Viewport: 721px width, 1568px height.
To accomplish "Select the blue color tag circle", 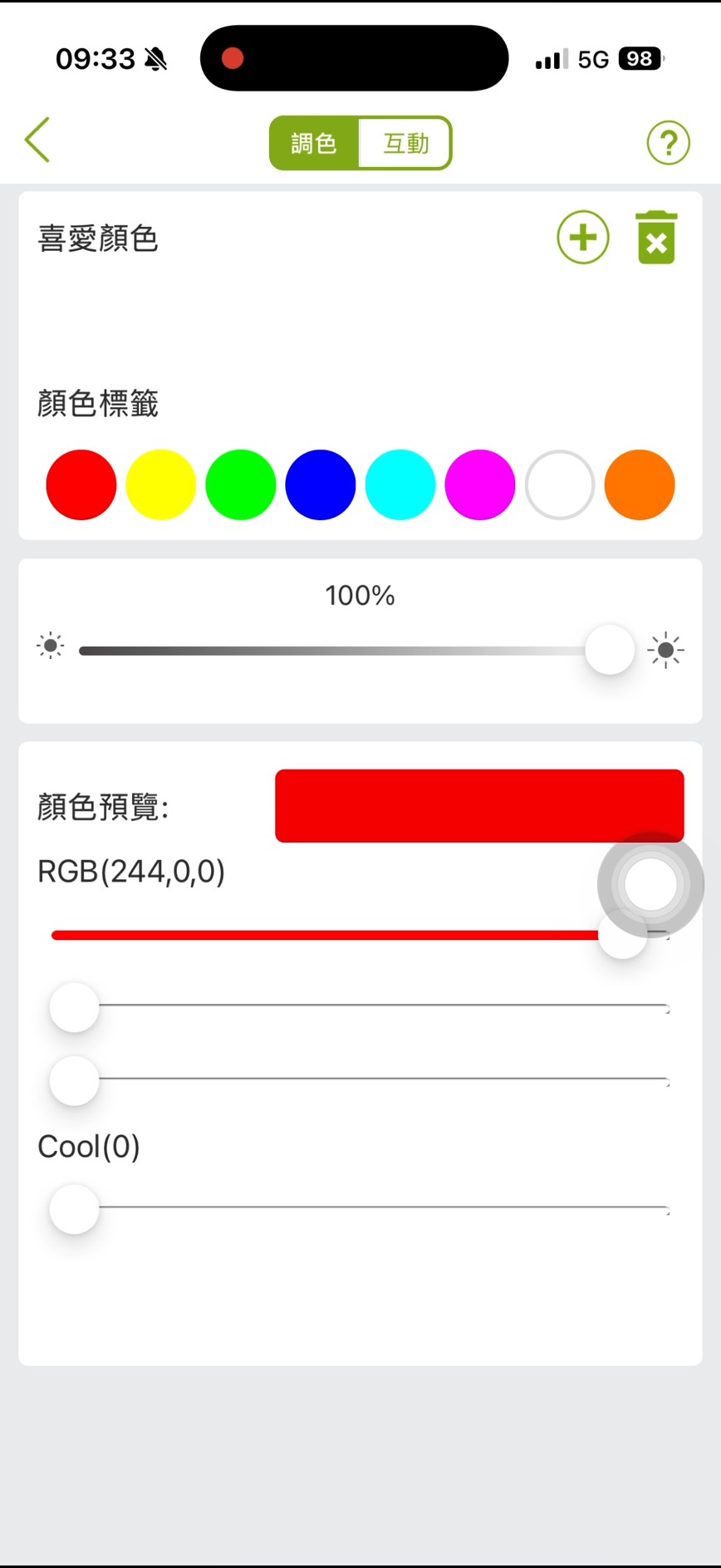I will 320,484.
